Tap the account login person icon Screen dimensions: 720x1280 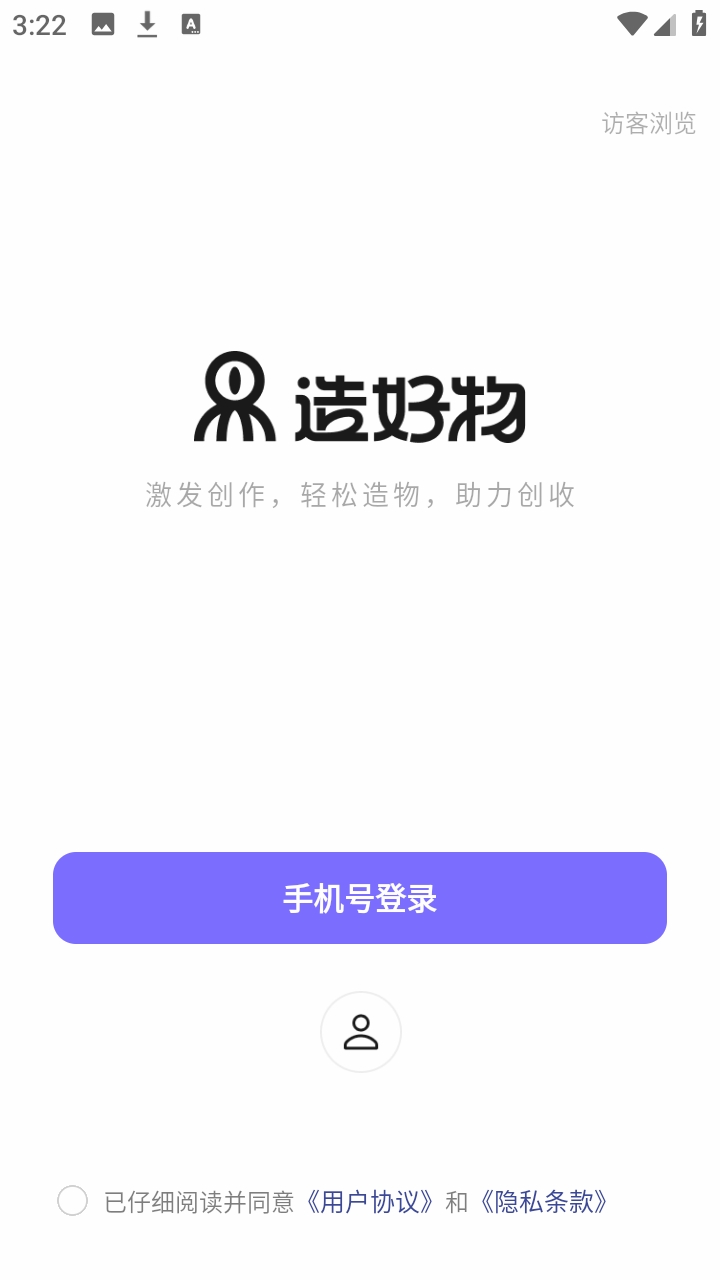tap(360, 1032)
